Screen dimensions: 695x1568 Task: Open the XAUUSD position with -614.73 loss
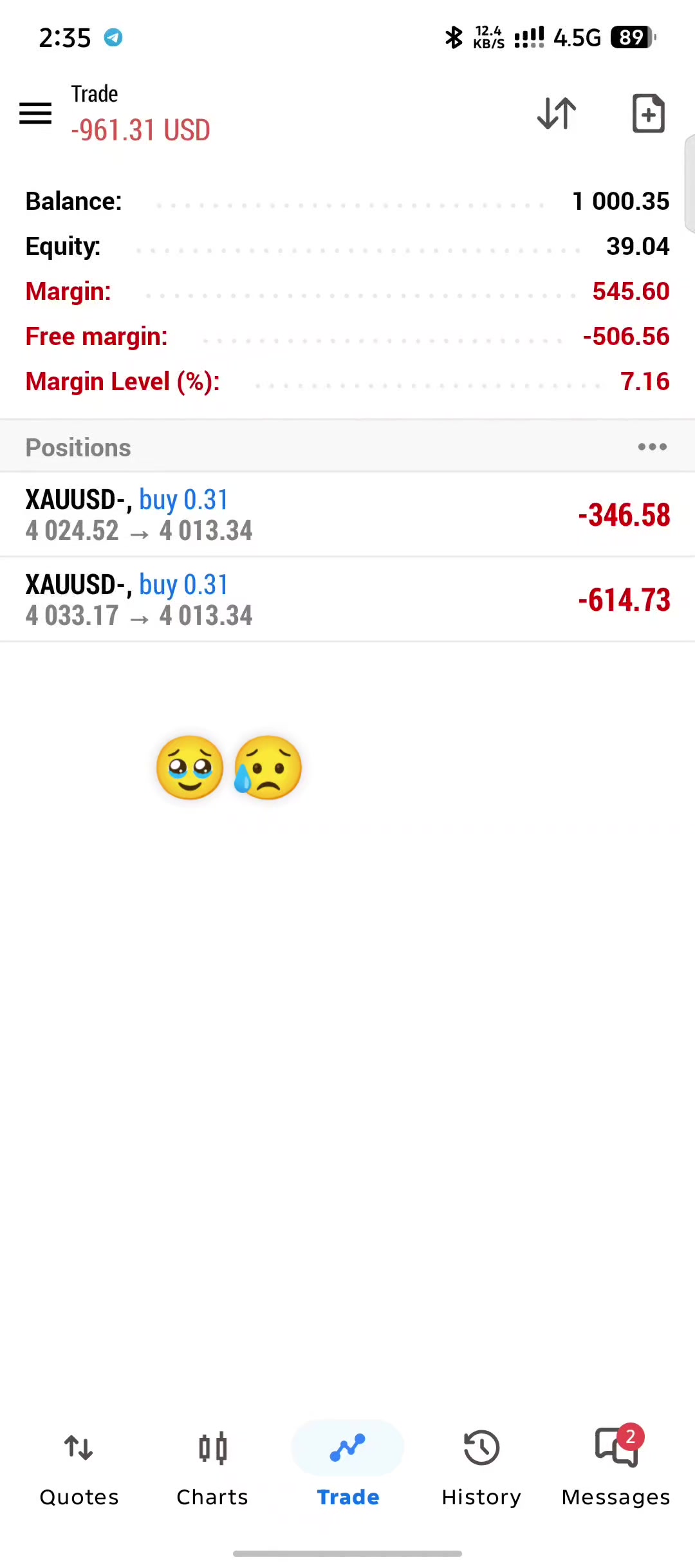[347, 600]
